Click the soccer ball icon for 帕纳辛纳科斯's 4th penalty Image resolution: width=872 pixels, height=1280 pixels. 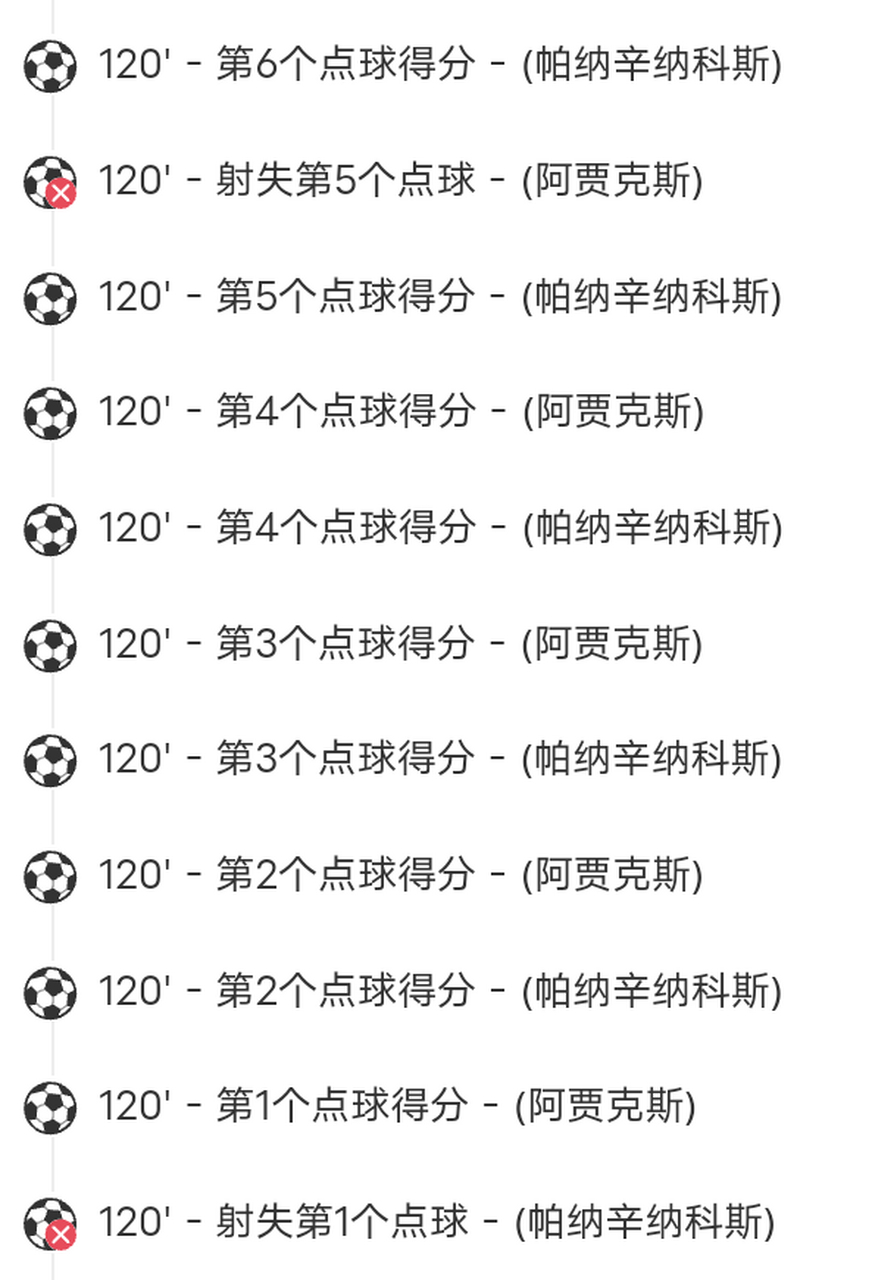pos(50,529)
